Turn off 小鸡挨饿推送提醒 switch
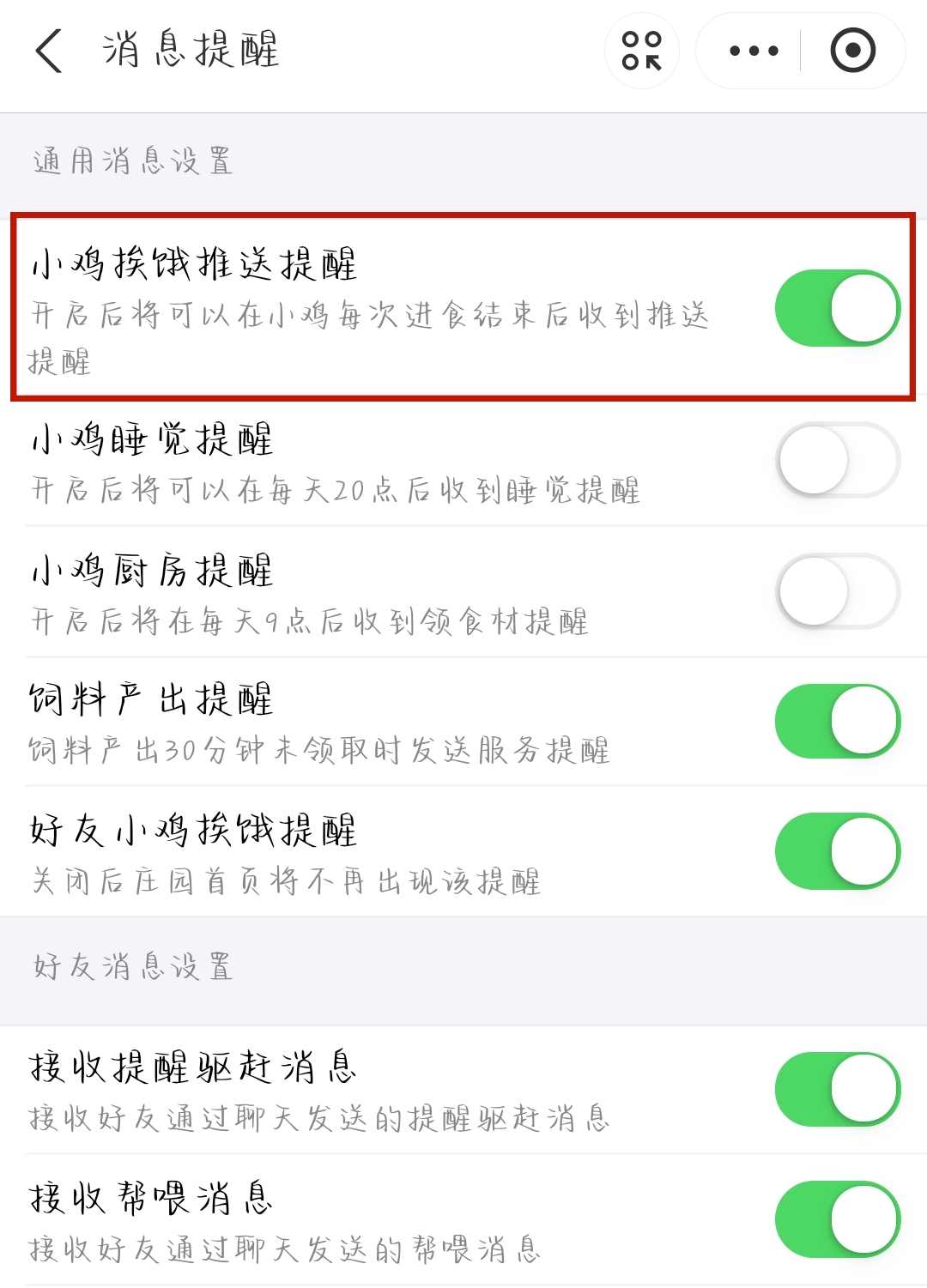Viewport: 927px width, 1288px height. (837, 308)
